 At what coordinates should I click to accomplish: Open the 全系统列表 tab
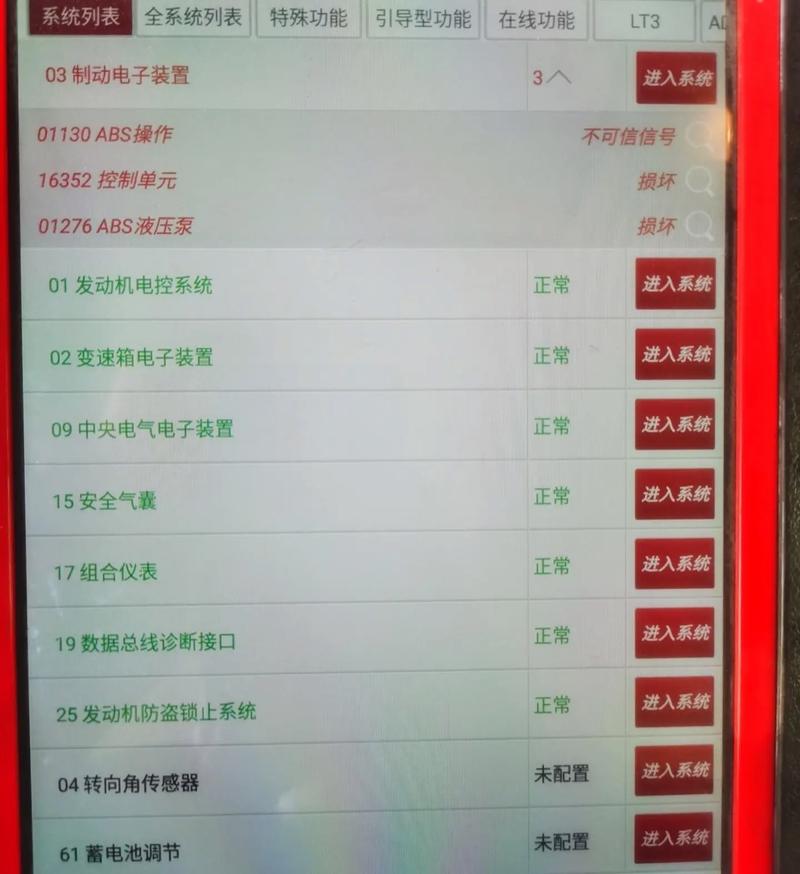point(194,18)
